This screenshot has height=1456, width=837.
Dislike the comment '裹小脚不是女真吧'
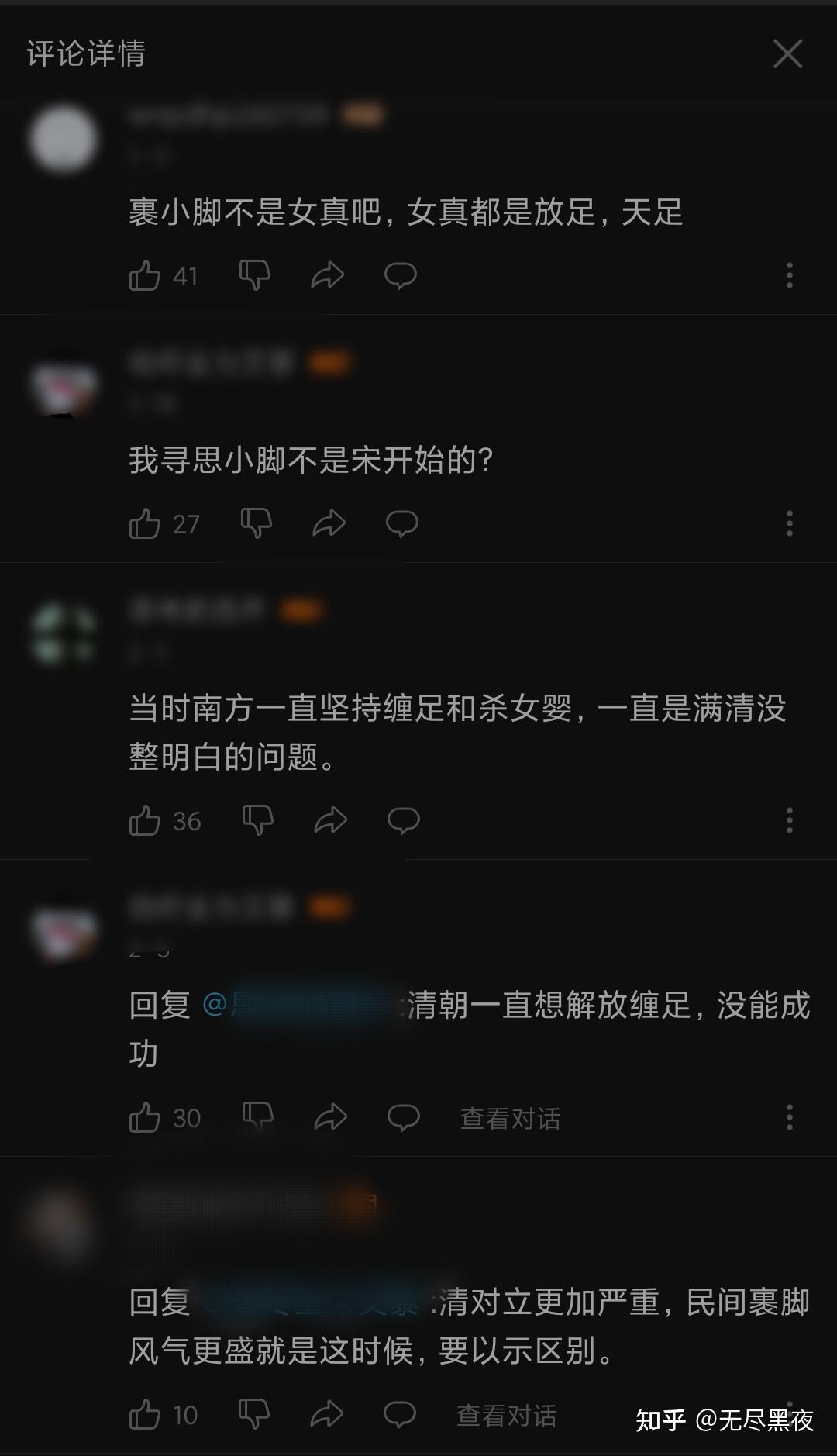[255, 275]
